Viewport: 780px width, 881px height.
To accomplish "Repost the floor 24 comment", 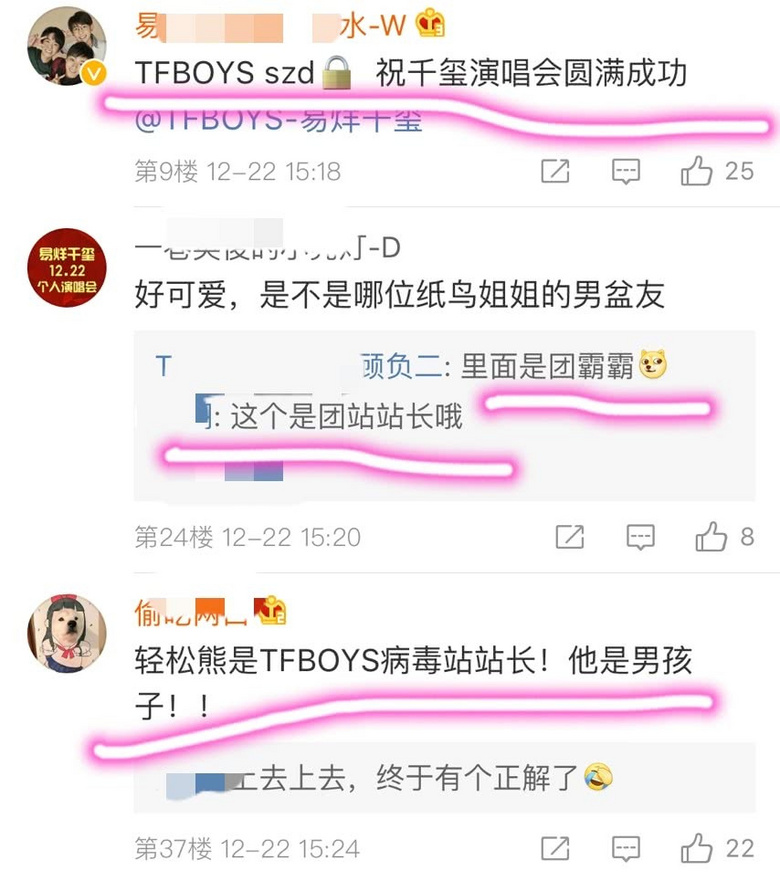I will click(569, 538).
